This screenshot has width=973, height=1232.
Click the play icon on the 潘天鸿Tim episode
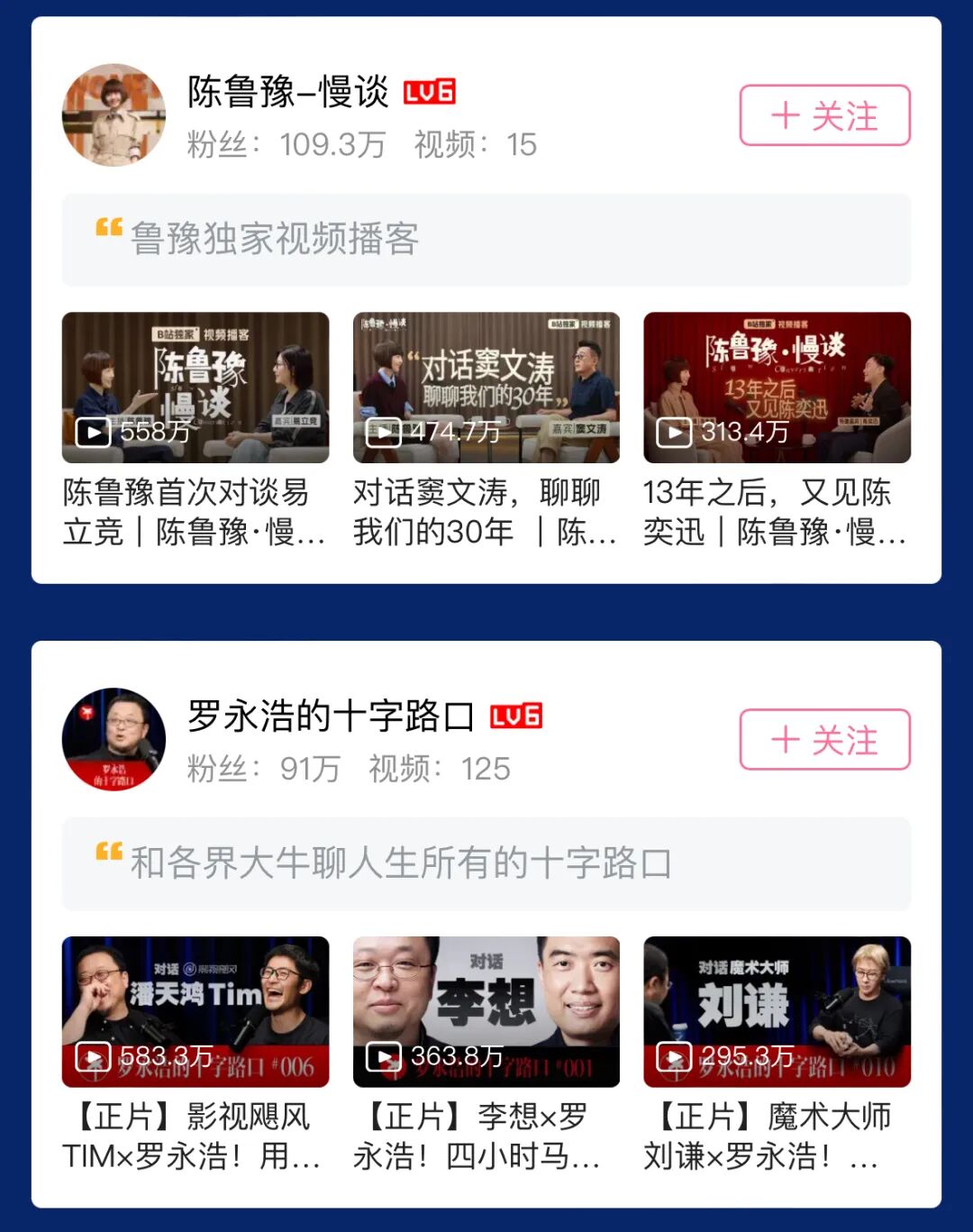click(x=93, y=1056)
